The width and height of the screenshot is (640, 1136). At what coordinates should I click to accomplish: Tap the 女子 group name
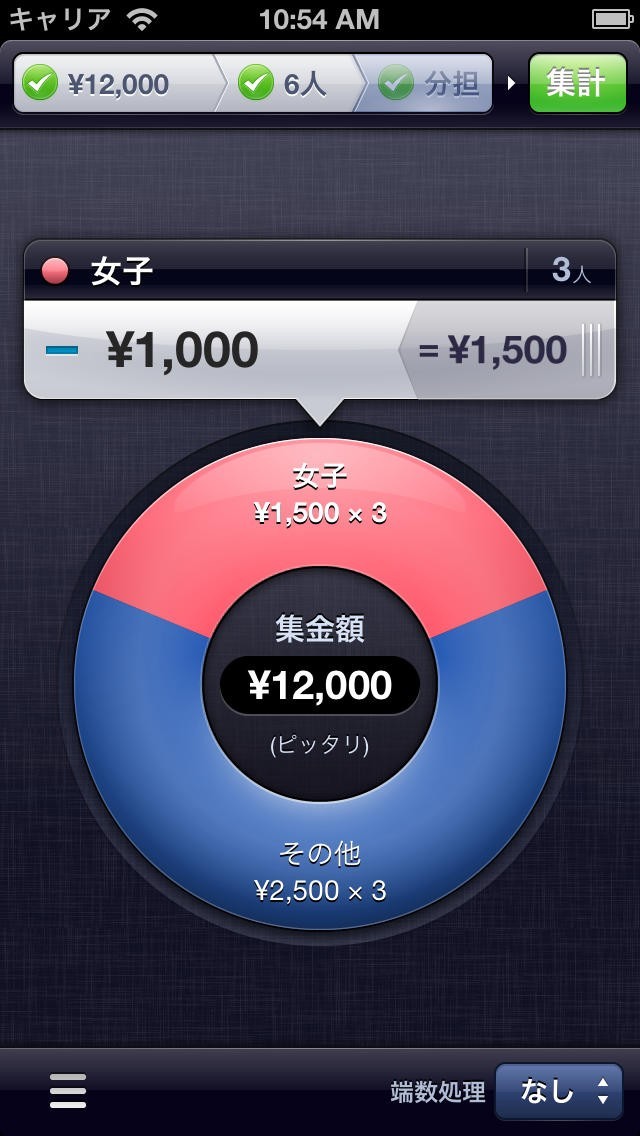tap(122, 271)
